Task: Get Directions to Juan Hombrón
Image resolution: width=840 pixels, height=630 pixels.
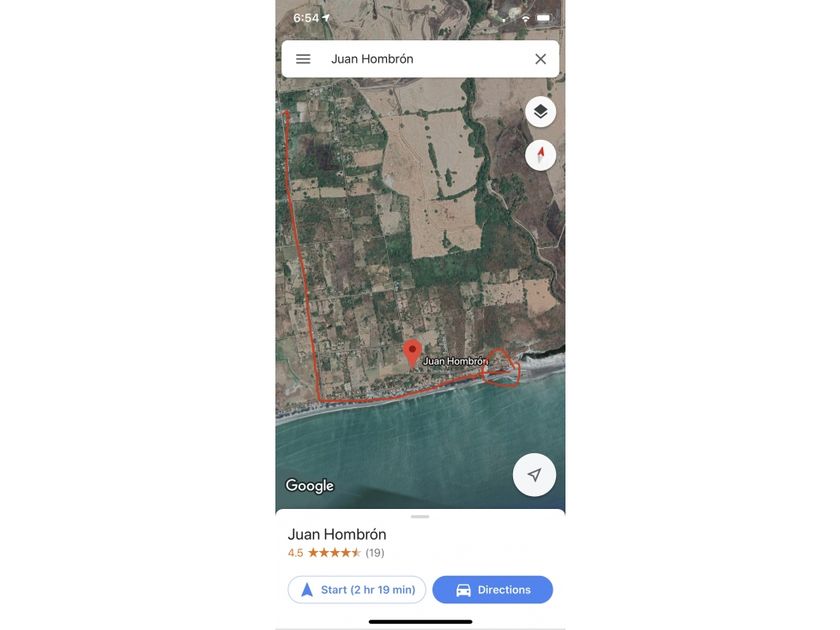Action: [x=492, y=590]
